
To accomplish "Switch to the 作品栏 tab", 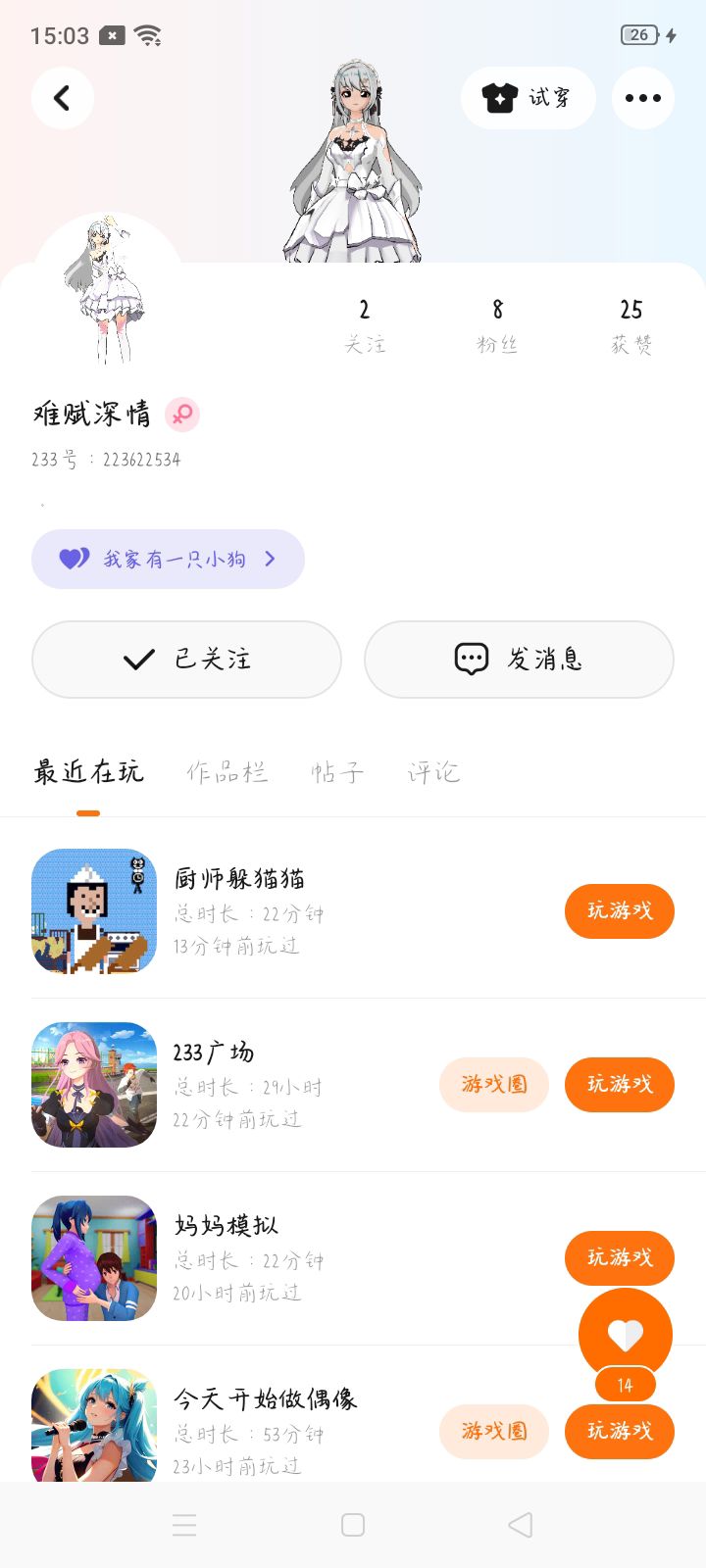I will pyautogui.click(x=227, y=772).
